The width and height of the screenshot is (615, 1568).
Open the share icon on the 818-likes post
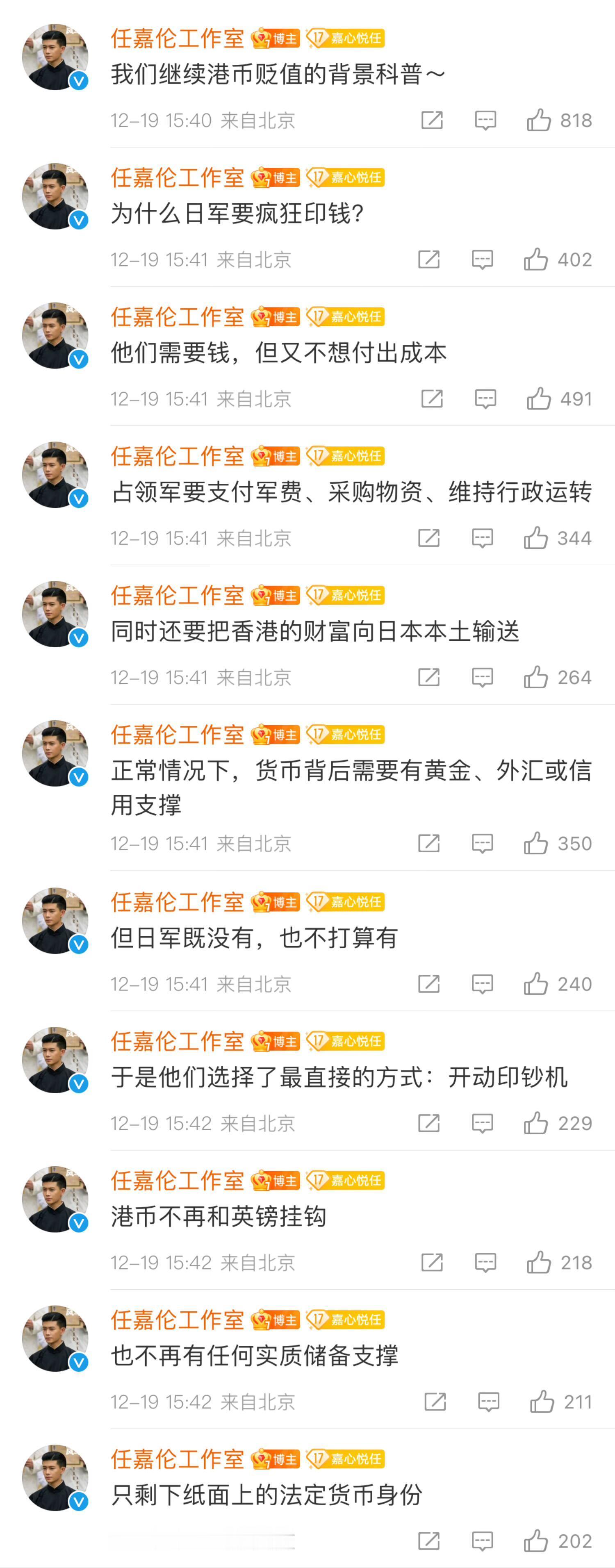(432, 121)
